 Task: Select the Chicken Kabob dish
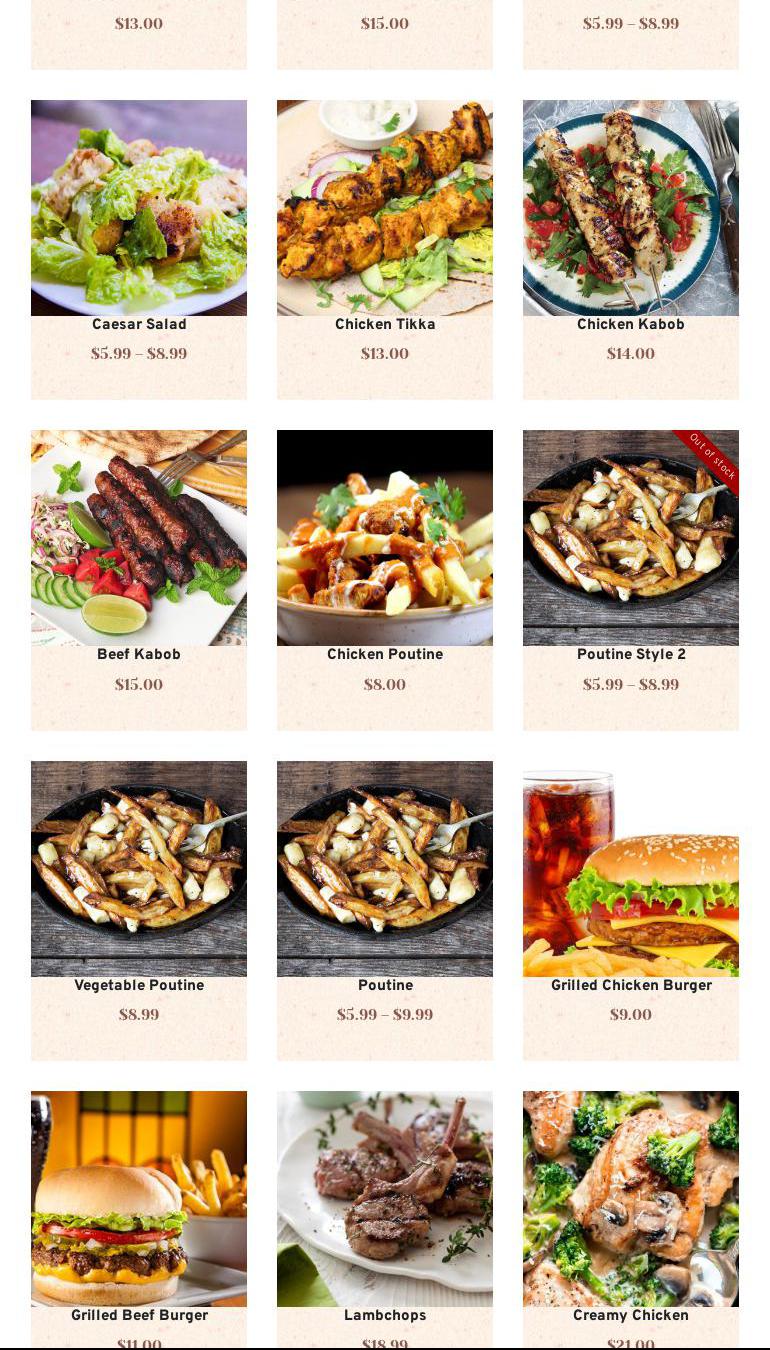pos(631,208)
